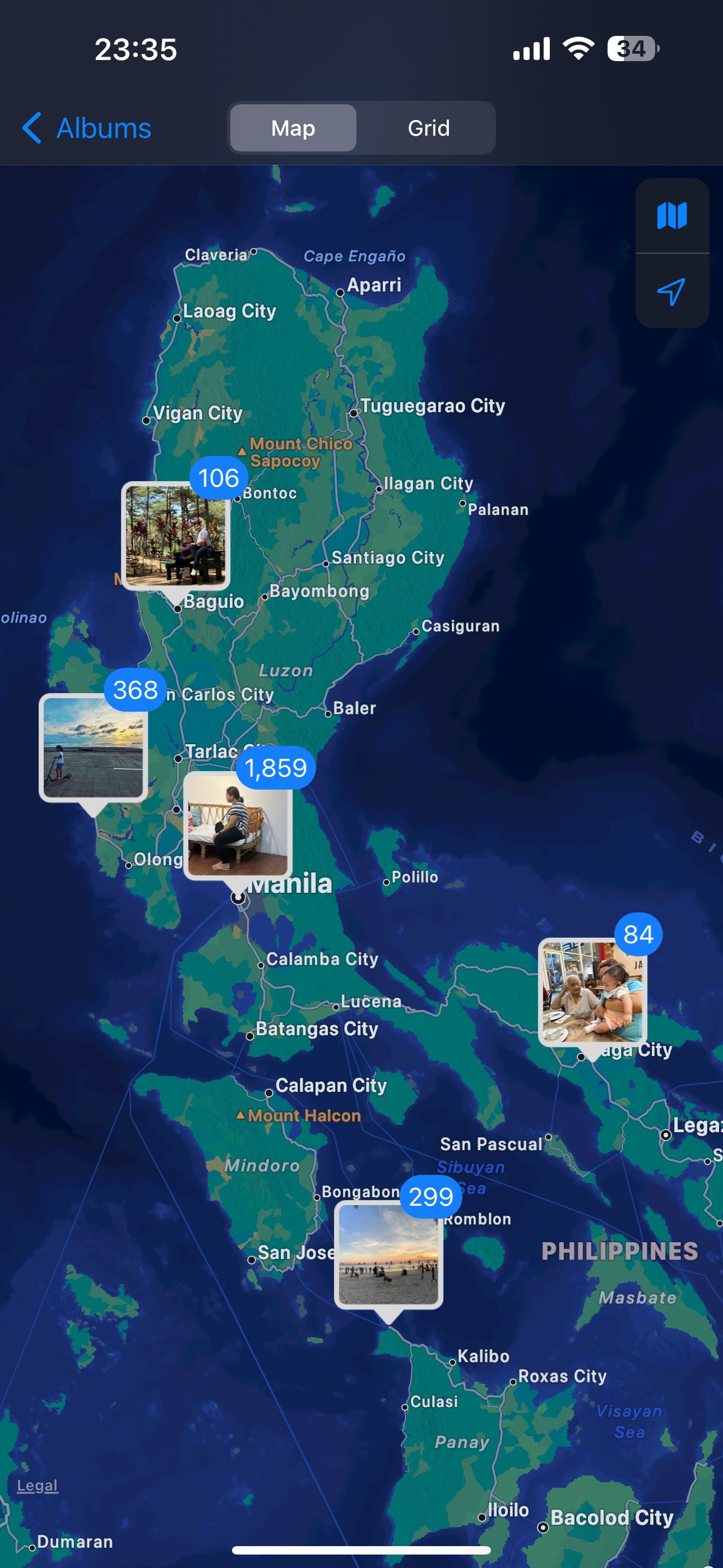Image resolution: width=723 pixels, height=1568 pixels.
Task: Open the Legal link
Action: point(38,1485)
